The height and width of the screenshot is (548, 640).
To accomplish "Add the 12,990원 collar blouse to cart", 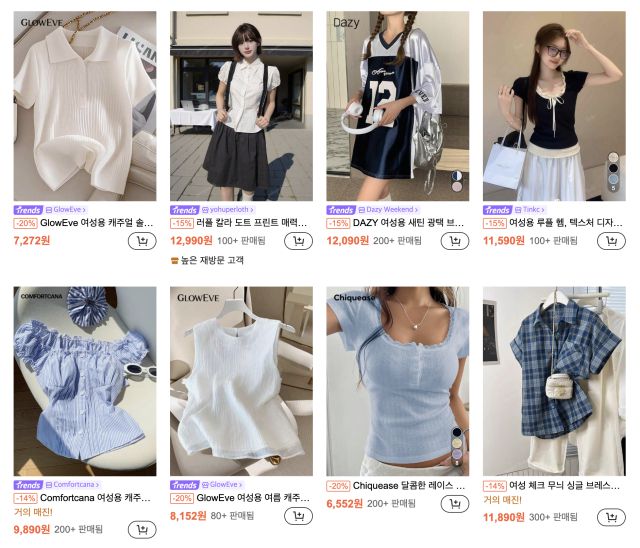I will point(298,241).
